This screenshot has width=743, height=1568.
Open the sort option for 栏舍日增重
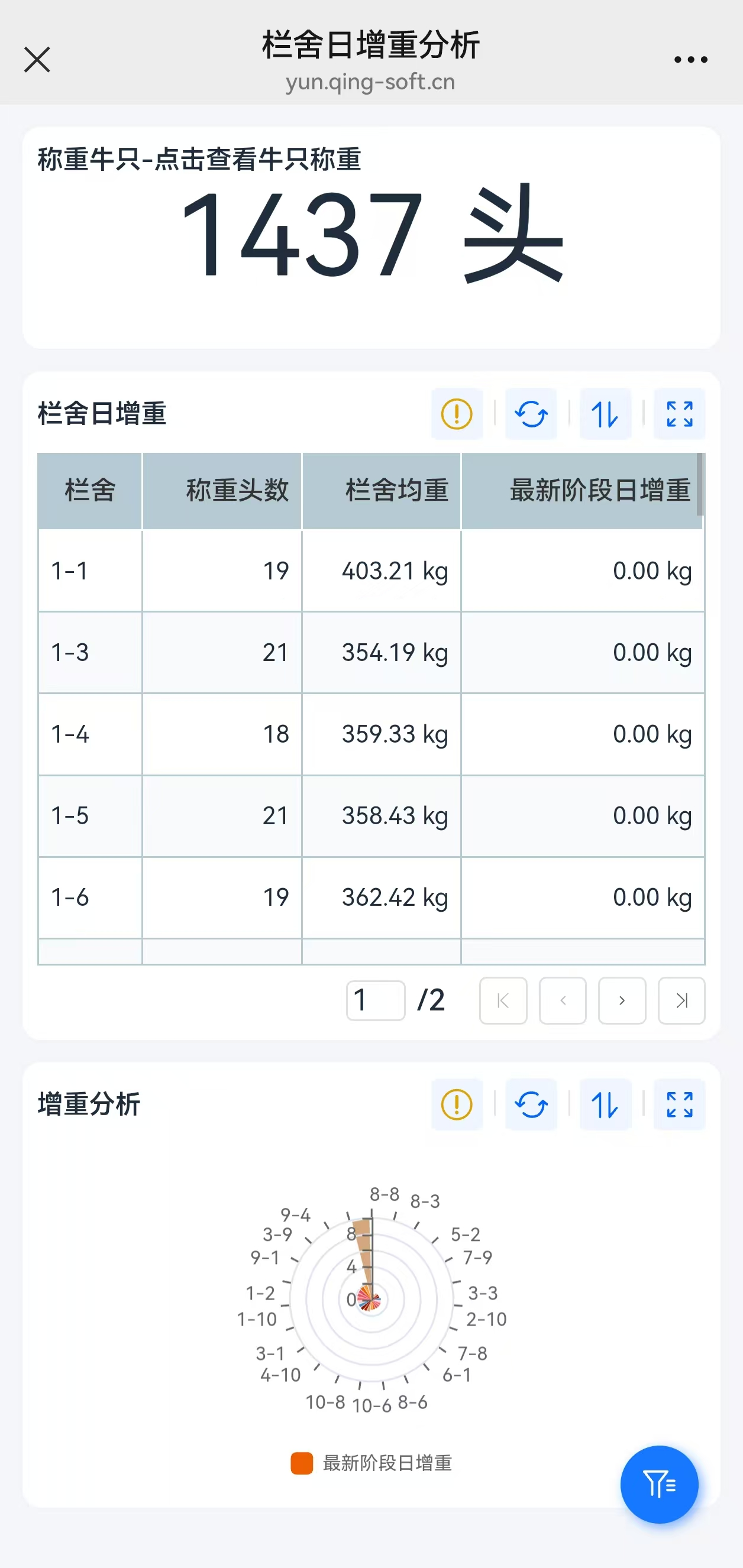coord(605,414)
